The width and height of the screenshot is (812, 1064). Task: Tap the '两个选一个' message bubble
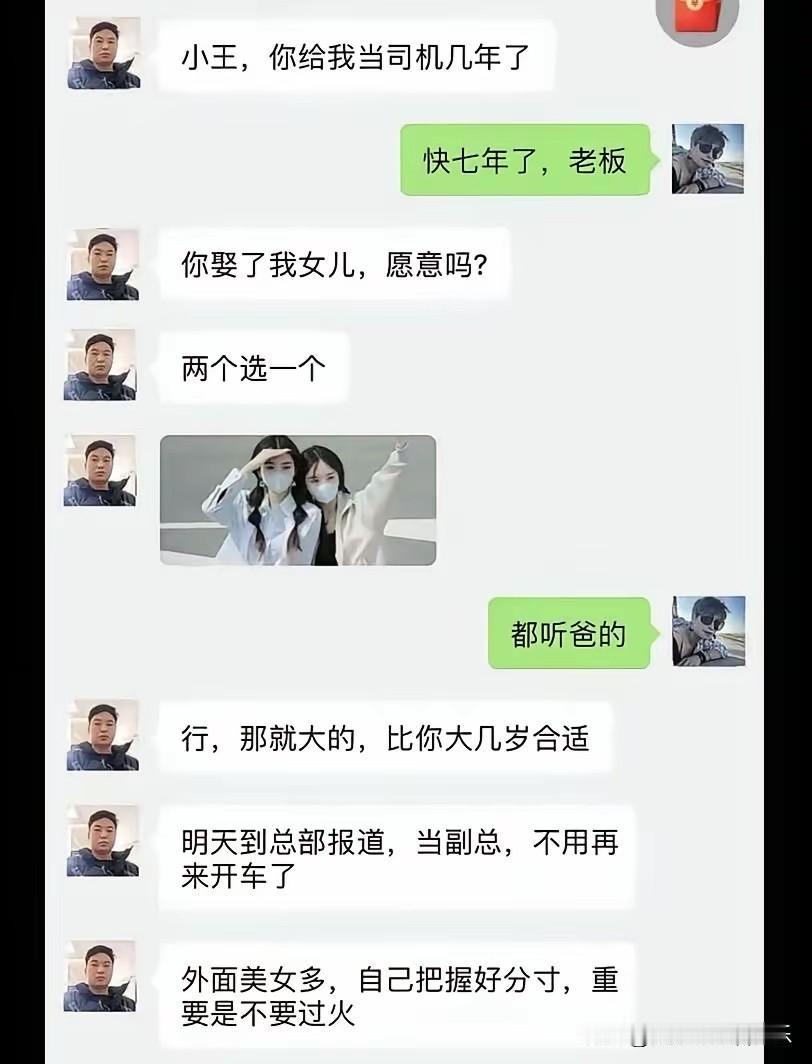pos(251,366)
